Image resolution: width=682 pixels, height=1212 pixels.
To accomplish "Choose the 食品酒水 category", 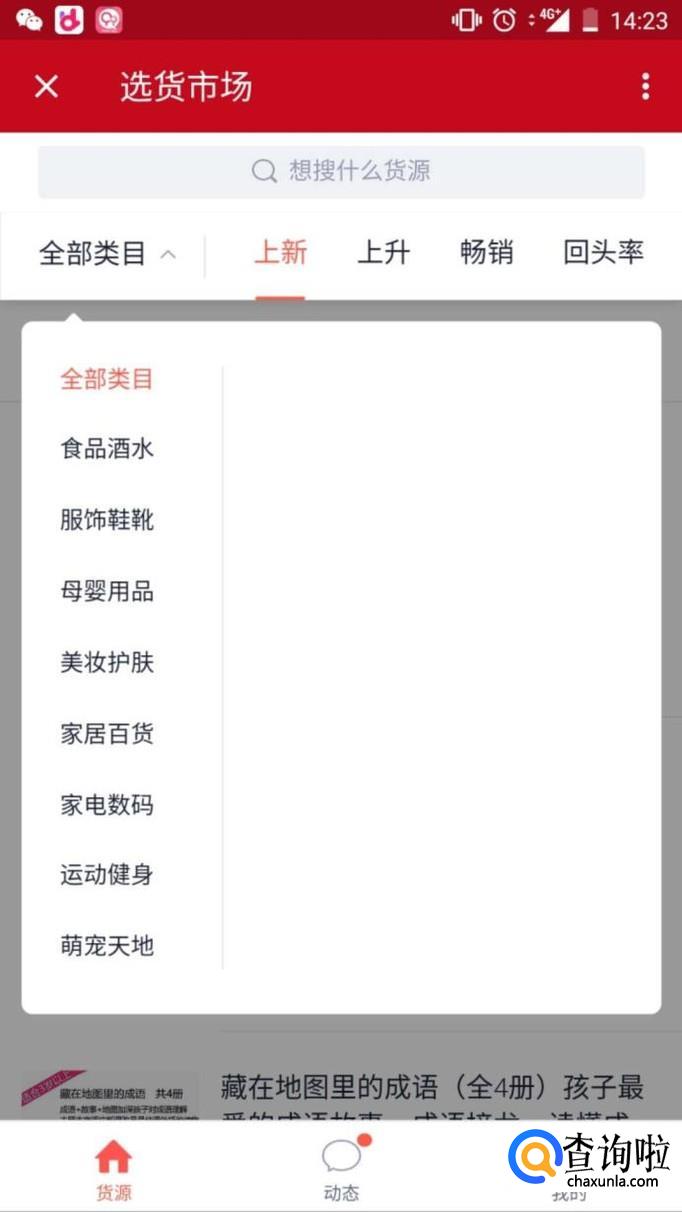I will [x=107, y=449].
